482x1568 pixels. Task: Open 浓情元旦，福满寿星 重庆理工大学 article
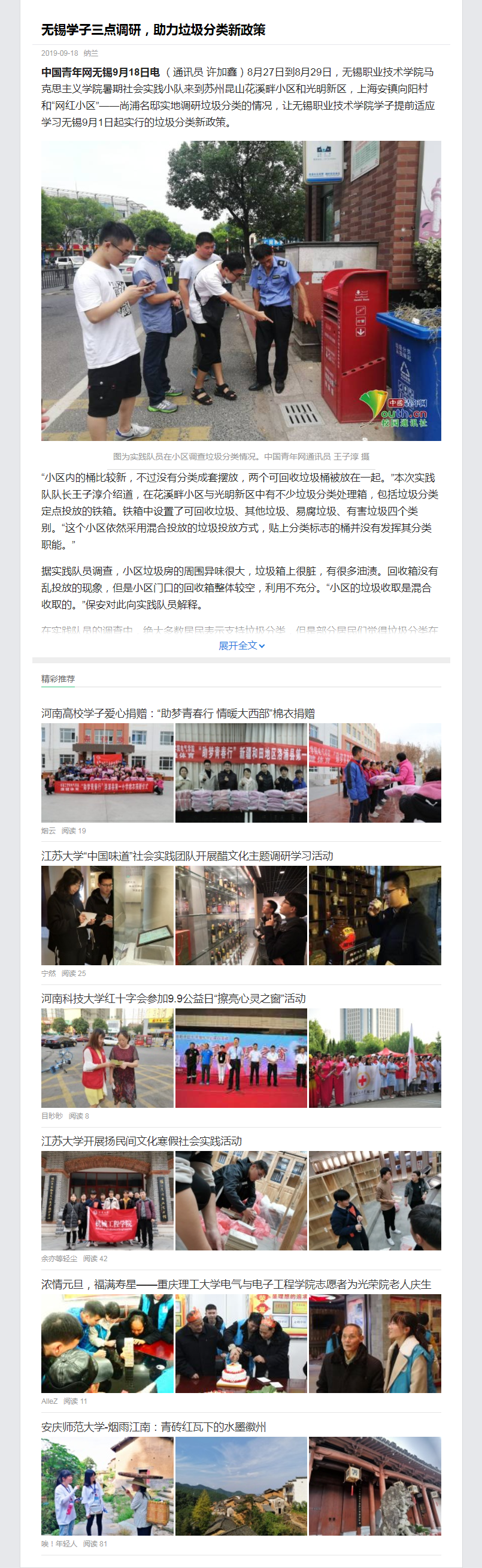[x=236, y=1284]
